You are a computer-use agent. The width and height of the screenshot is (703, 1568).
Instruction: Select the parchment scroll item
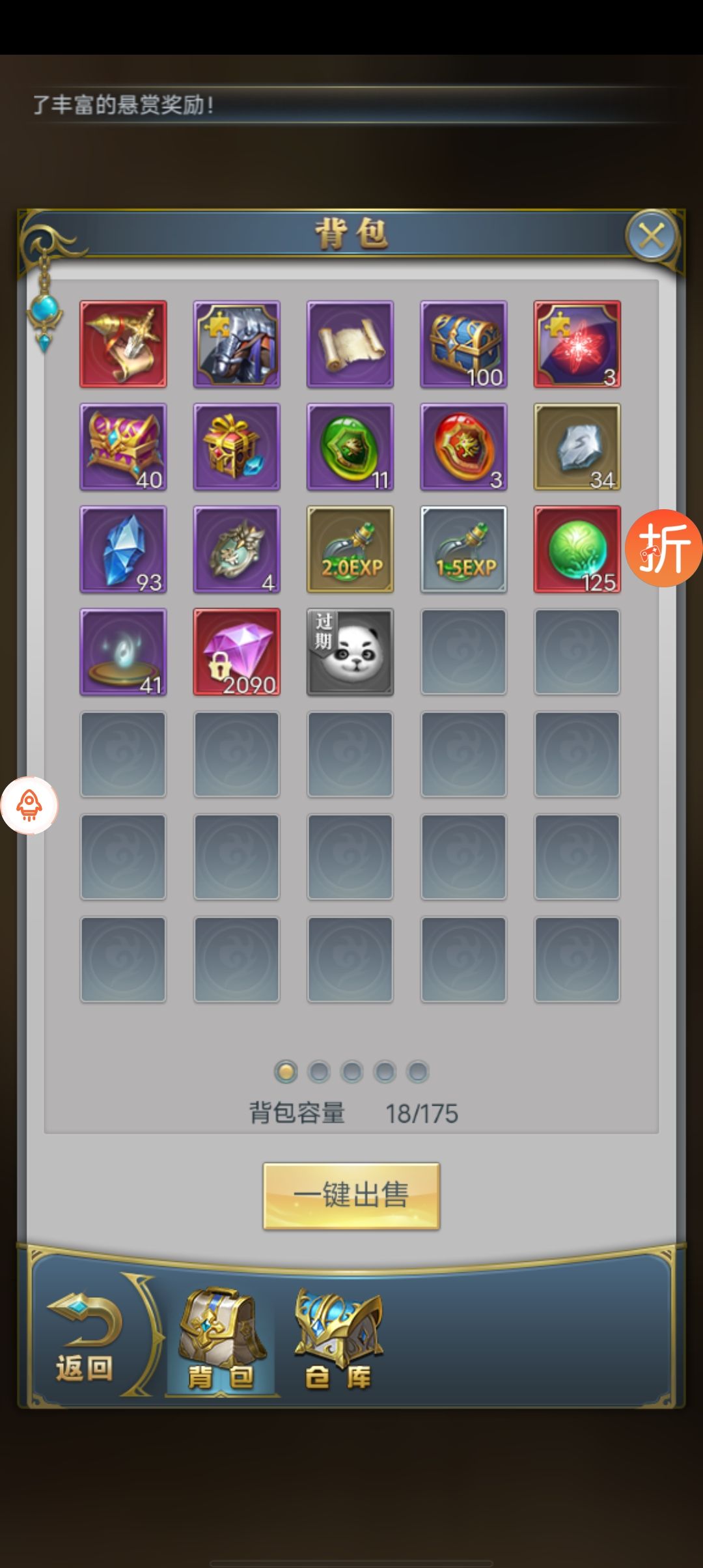click(350, 344)
